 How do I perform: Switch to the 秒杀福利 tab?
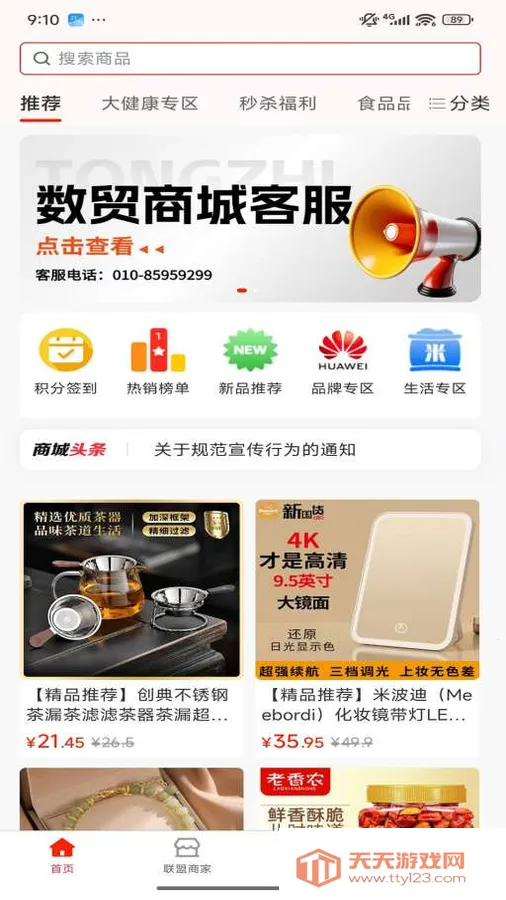[278, 104]
